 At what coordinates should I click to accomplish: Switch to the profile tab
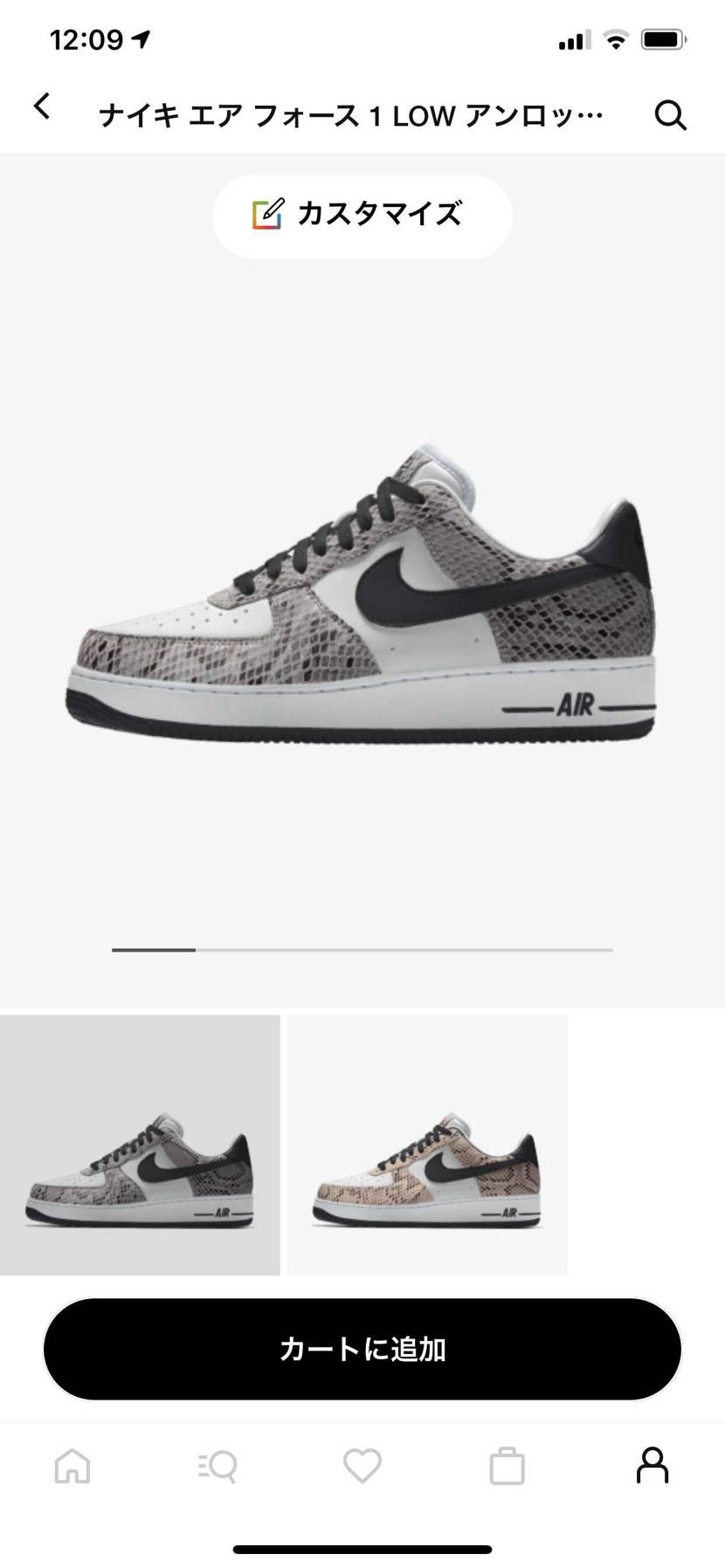(652, 1466)
